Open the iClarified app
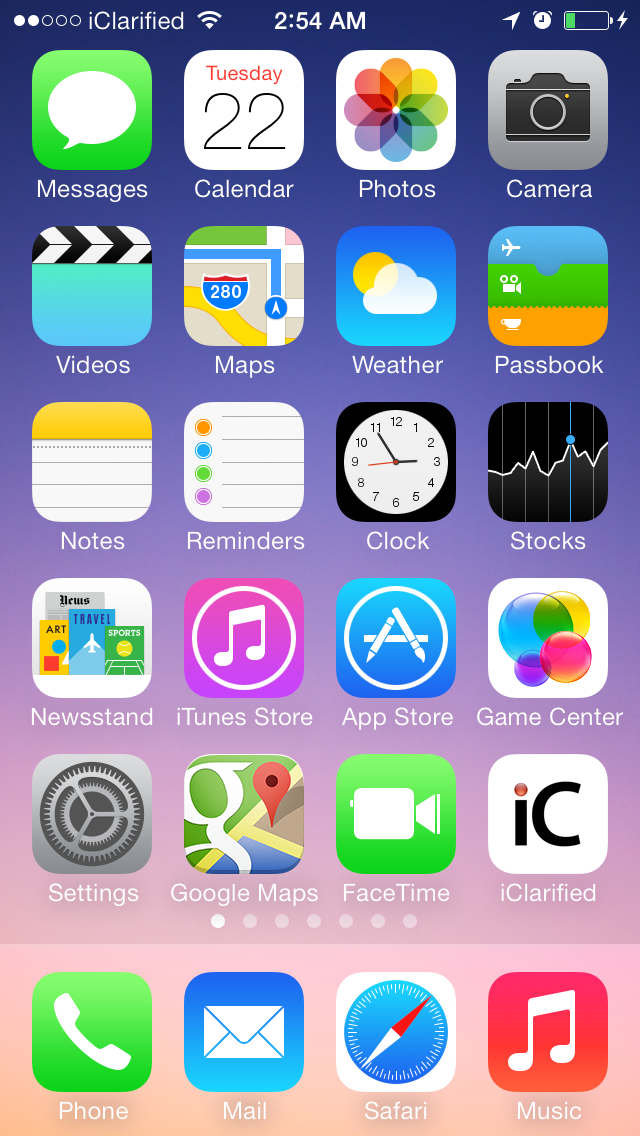Screen dimensions: 640x1136 [x=548, y=814]
